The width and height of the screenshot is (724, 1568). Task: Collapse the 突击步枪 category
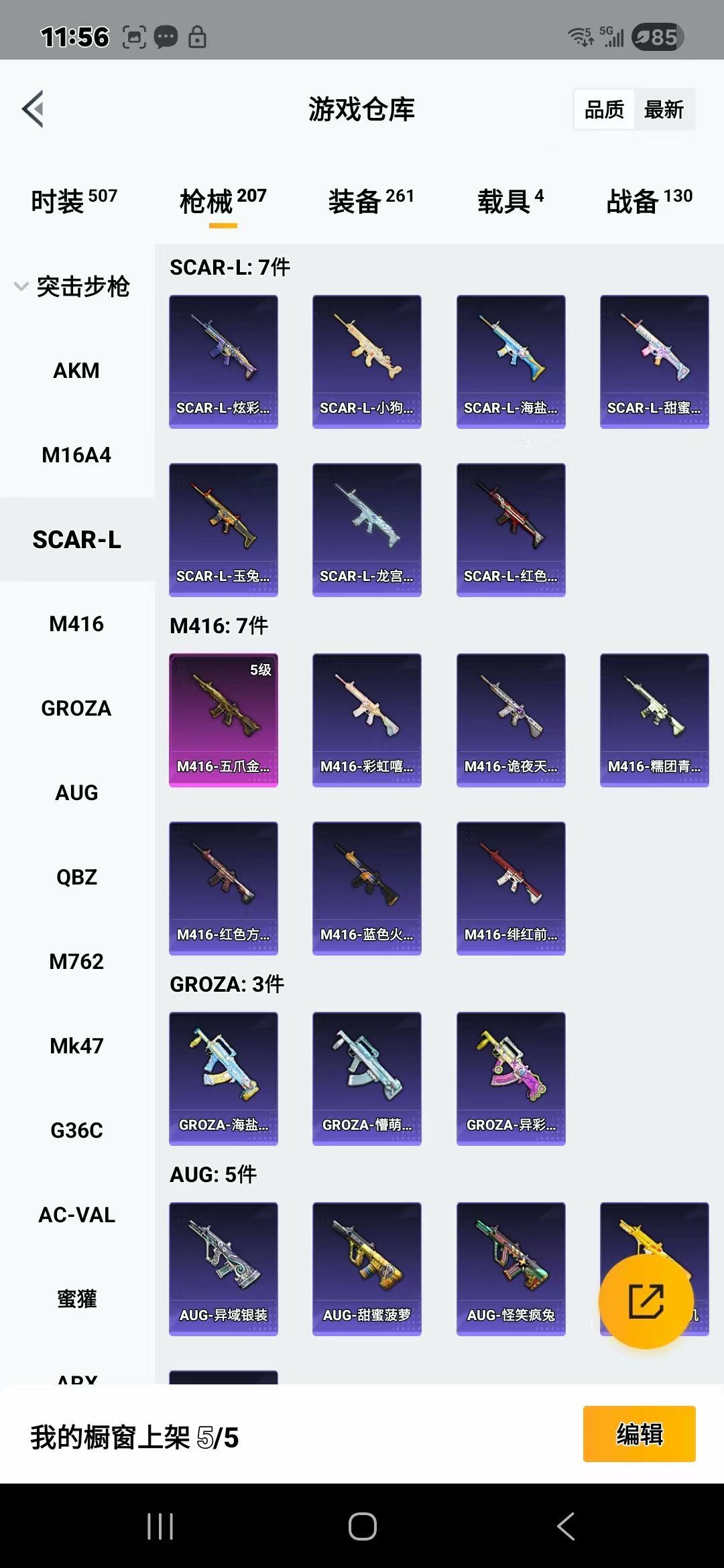(72, 287)
